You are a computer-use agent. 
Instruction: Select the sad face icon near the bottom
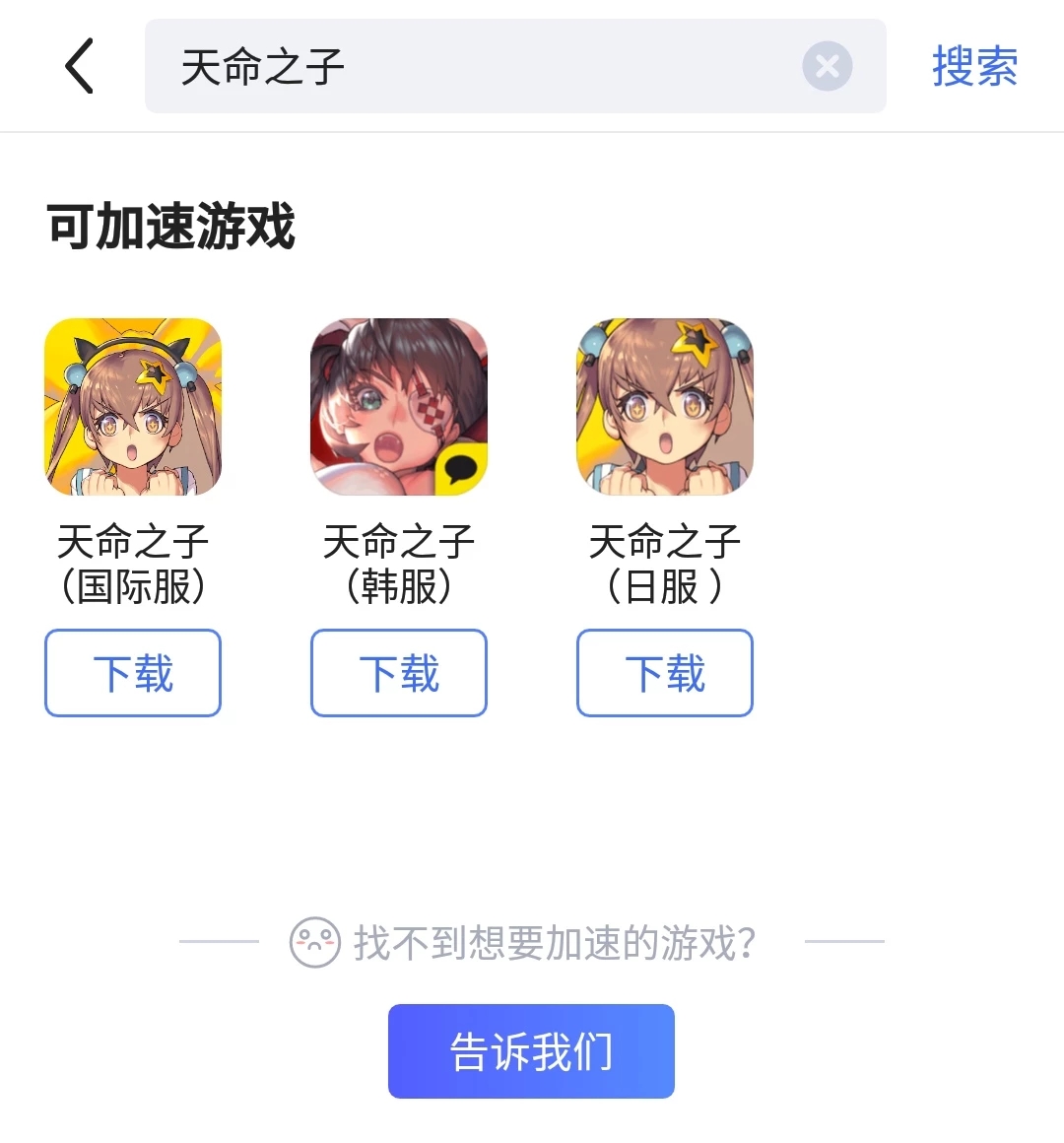click(x=313, y=943)
